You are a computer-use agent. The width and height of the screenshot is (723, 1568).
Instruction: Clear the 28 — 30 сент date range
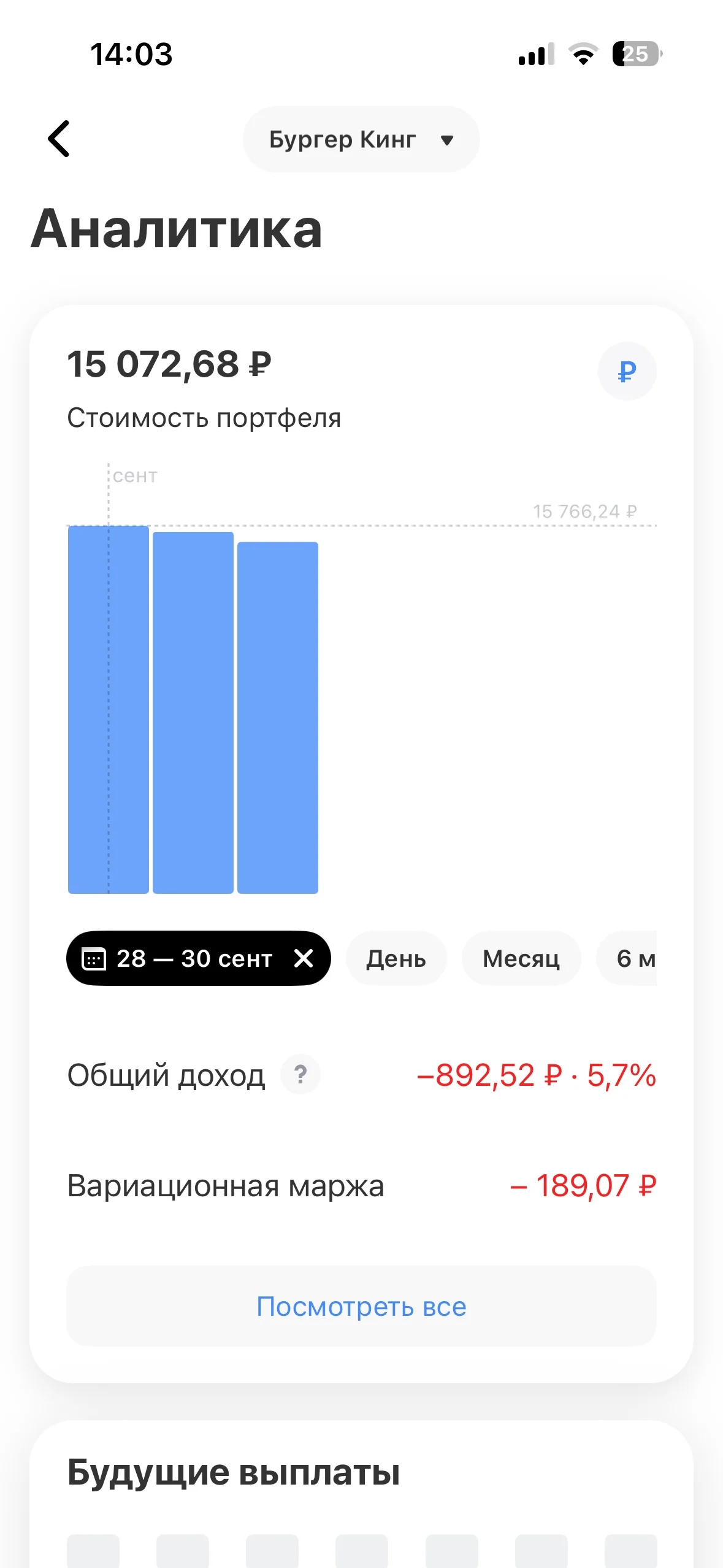pos(304,958)
